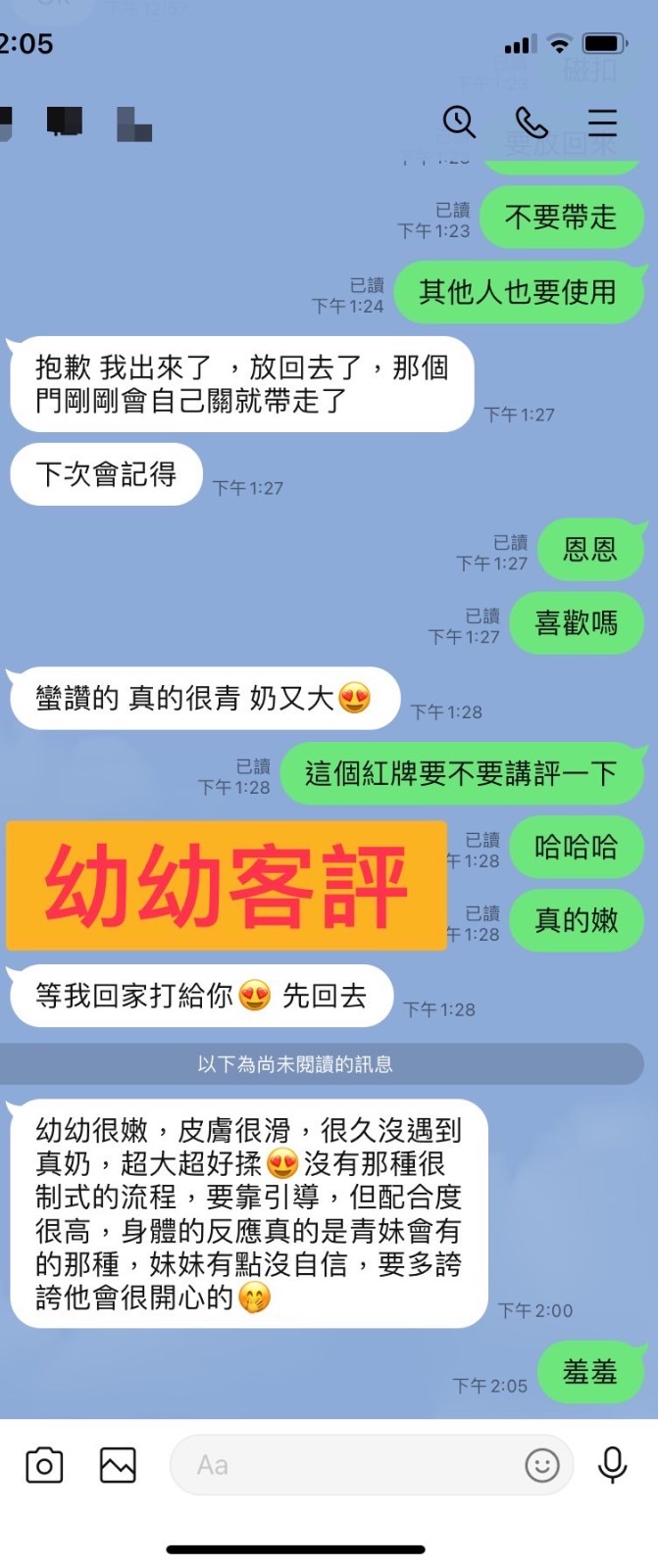Screen dimensions: 658x1568
Task: Start a voice call from the header
Action: click(531, 122)
